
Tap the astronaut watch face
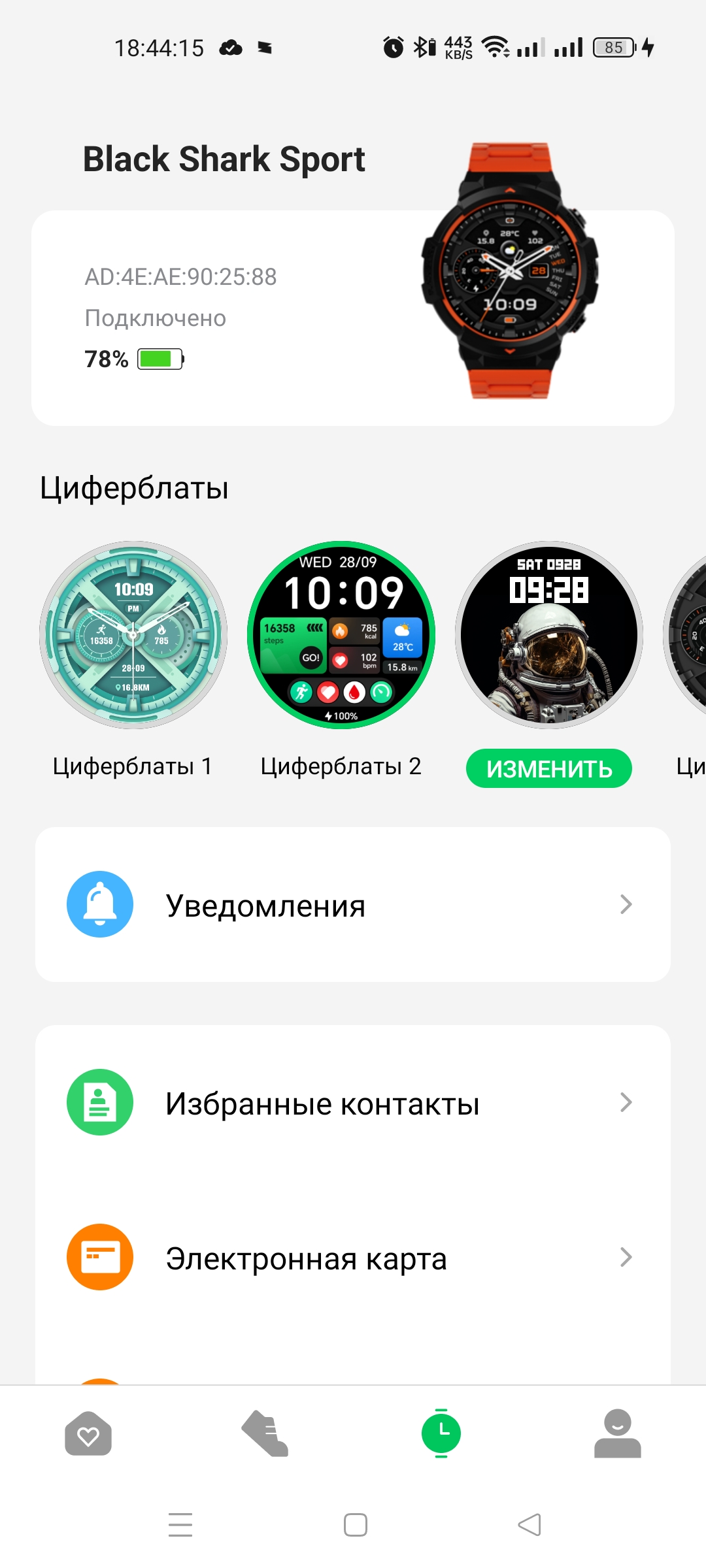pyautogui.click(x=549, y=634)
